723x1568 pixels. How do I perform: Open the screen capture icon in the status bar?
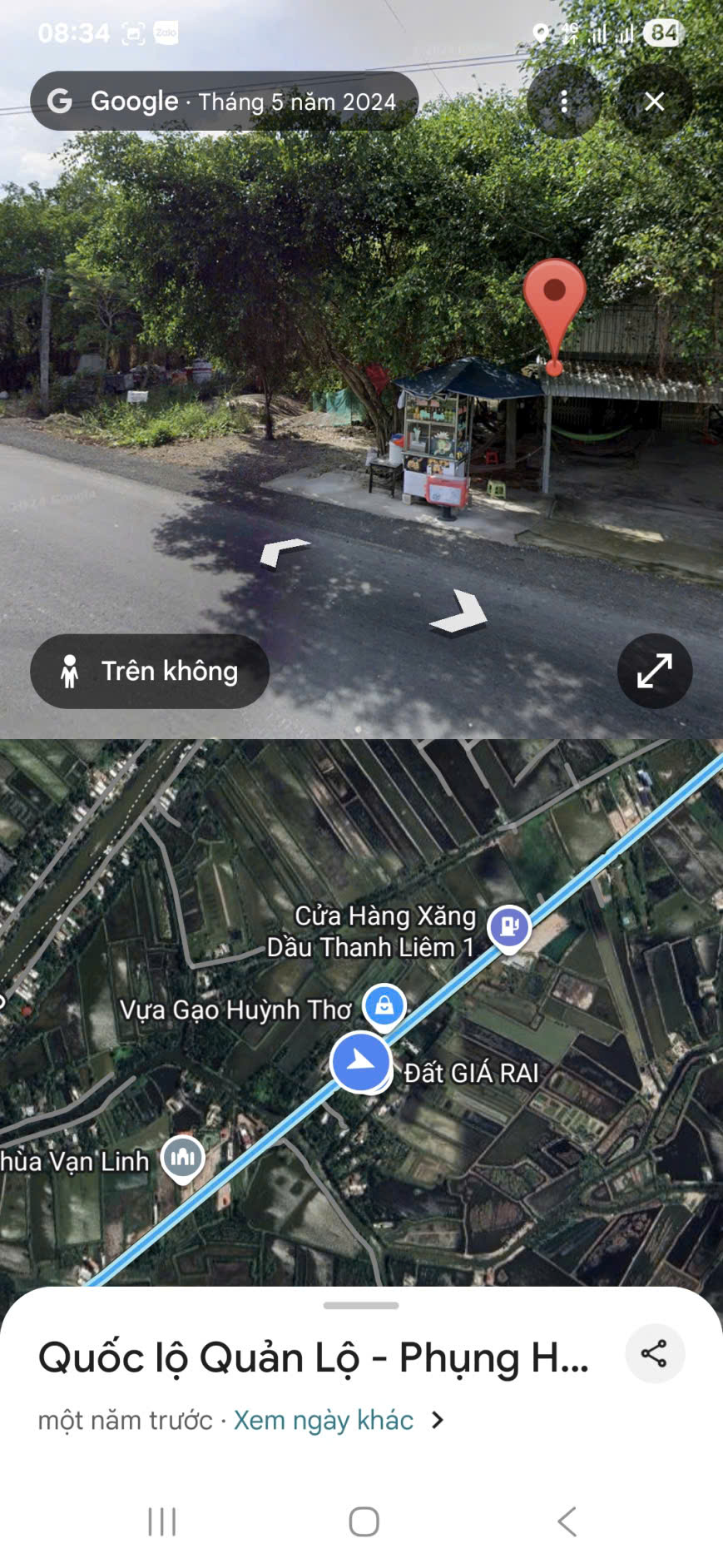click(131, 33)
